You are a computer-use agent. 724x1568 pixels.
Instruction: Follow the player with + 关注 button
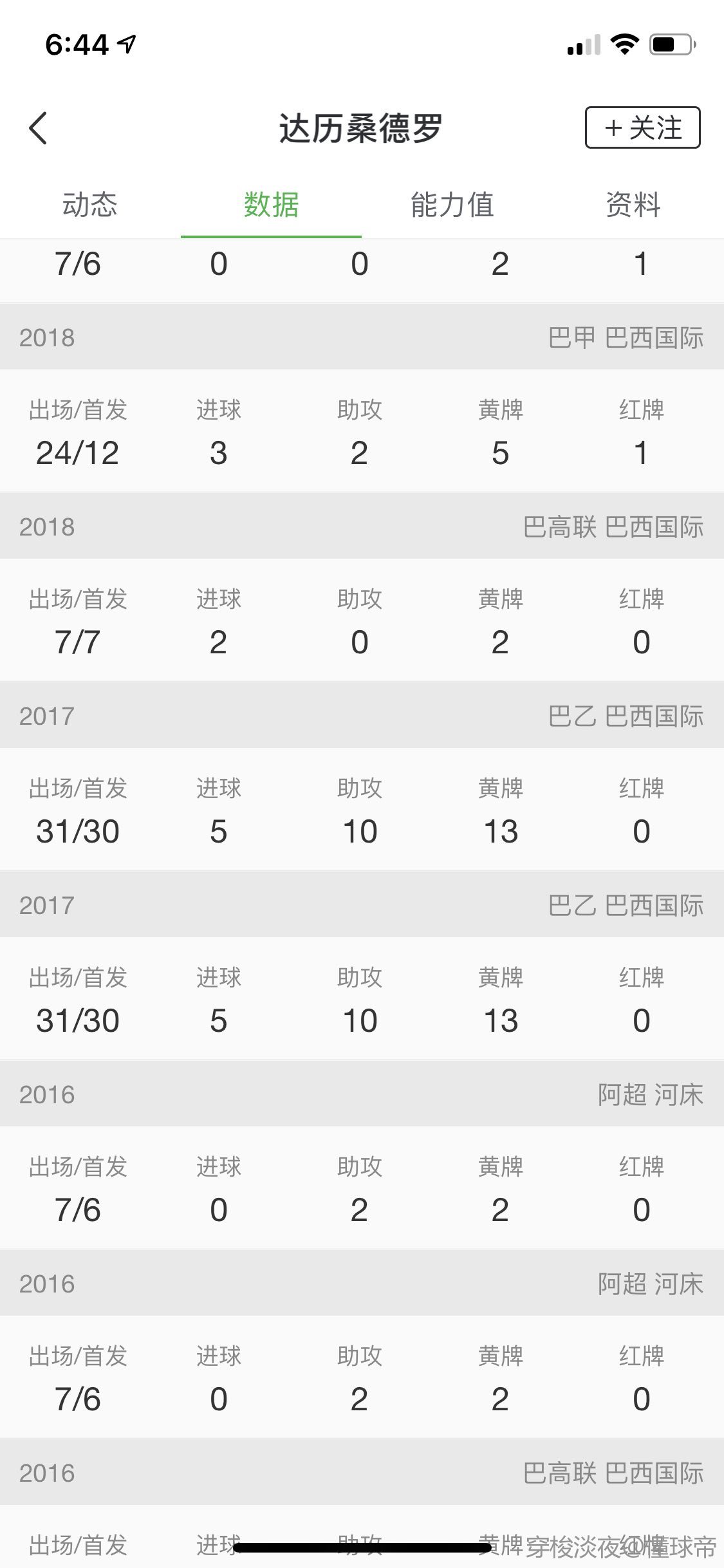642,127
